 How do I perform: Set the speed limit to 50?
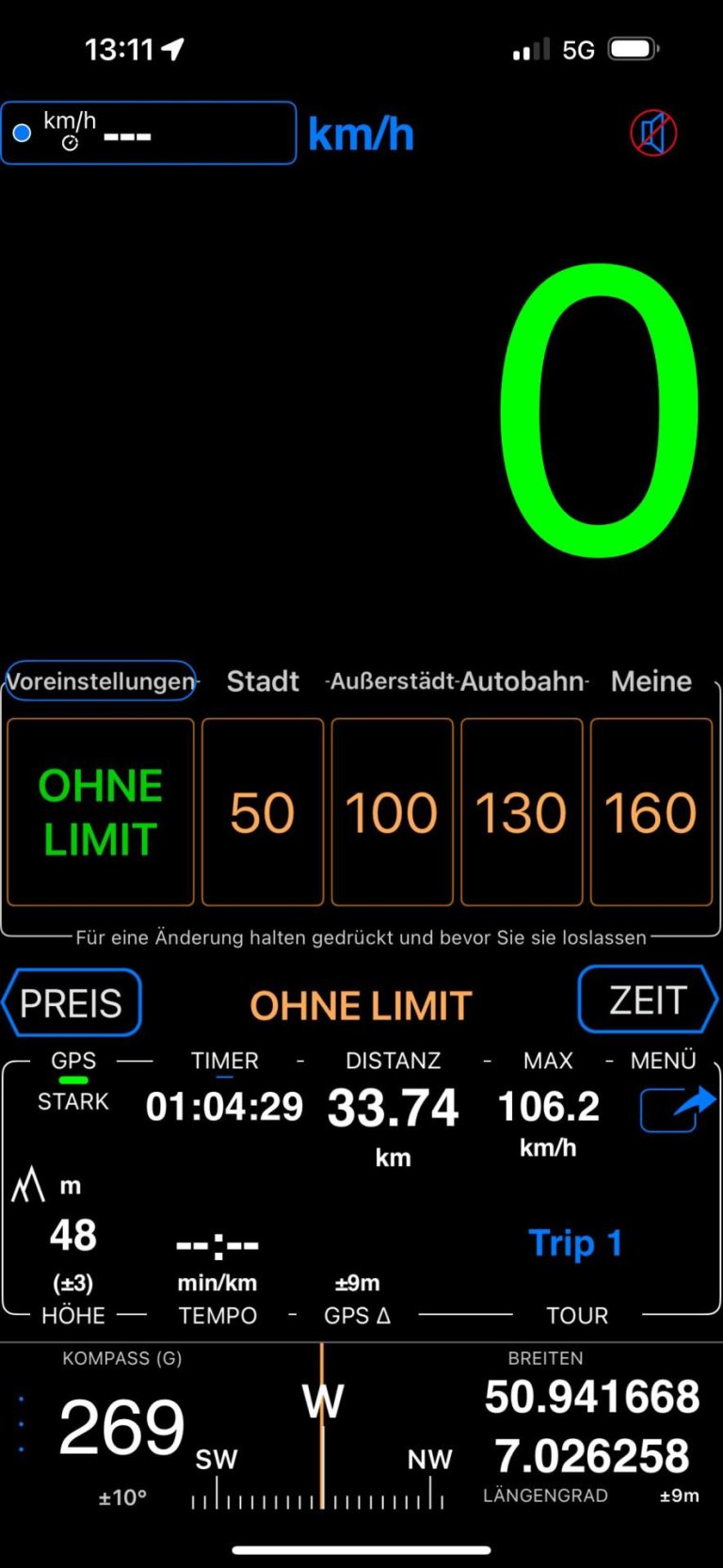263,812
